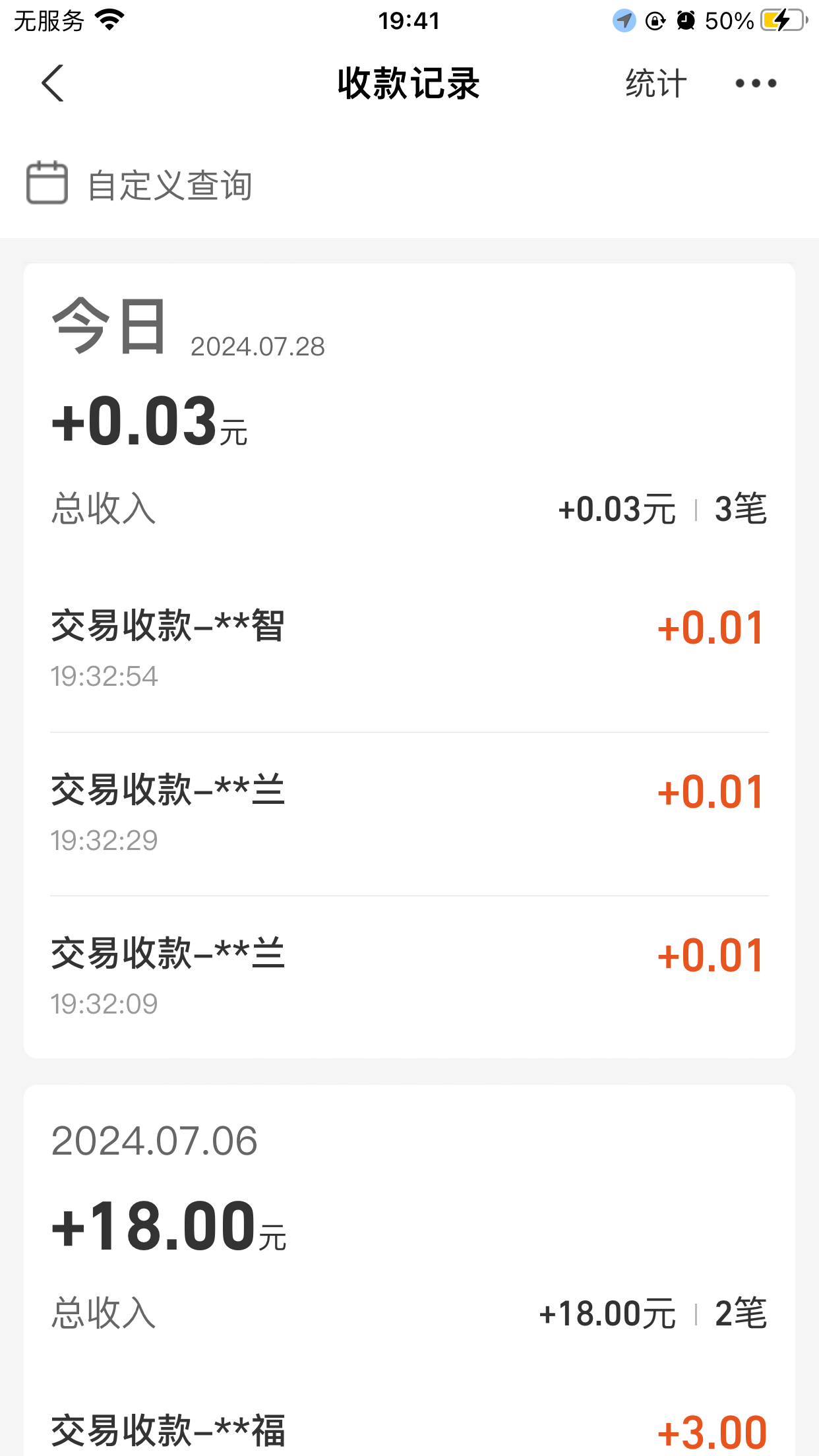Open 交易收款-**福 +3.00 record
Viewport: 819px width, 1456px height.
tap(409, 1431)
